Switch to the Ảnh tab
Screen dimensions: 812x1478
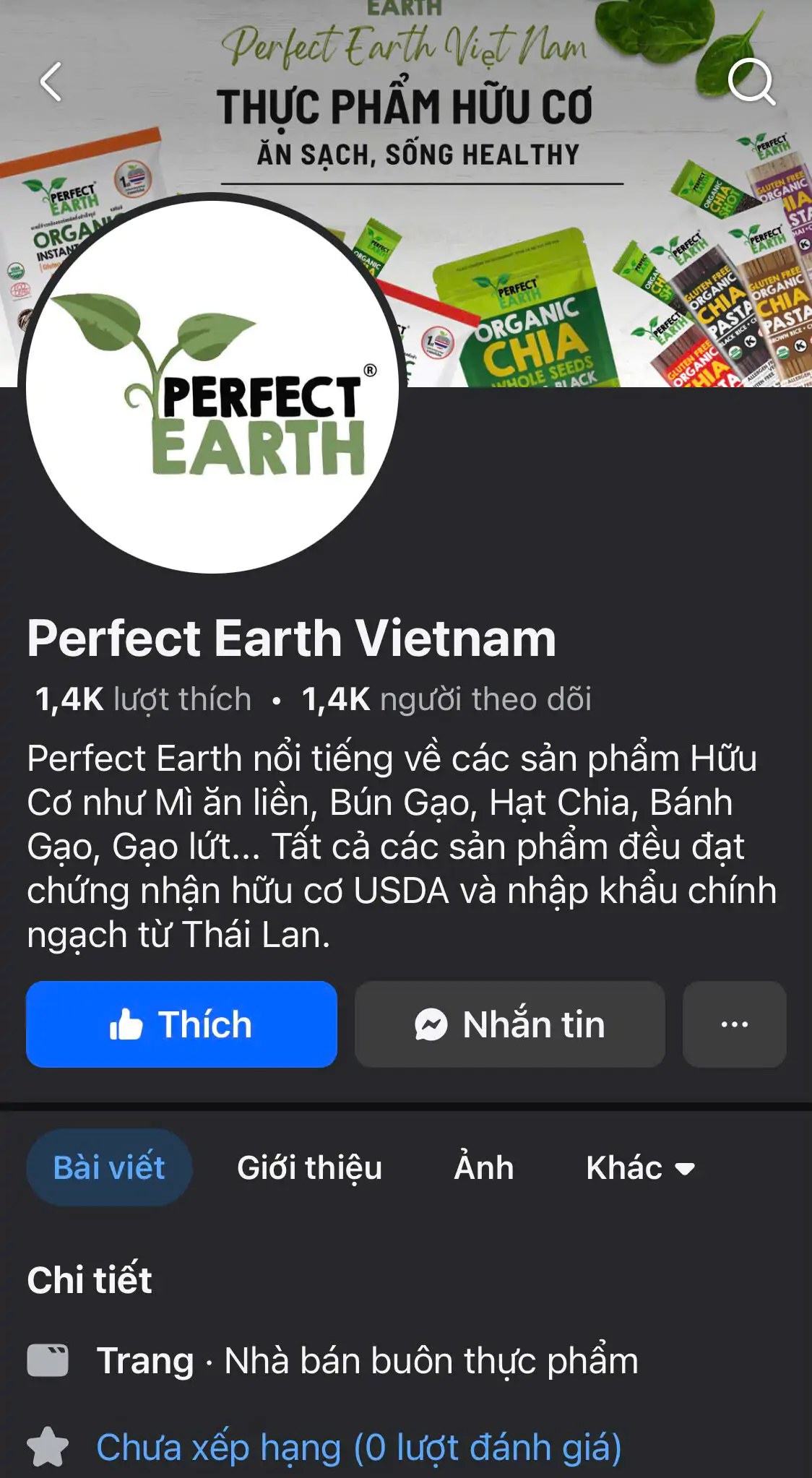coord(483,1167)
